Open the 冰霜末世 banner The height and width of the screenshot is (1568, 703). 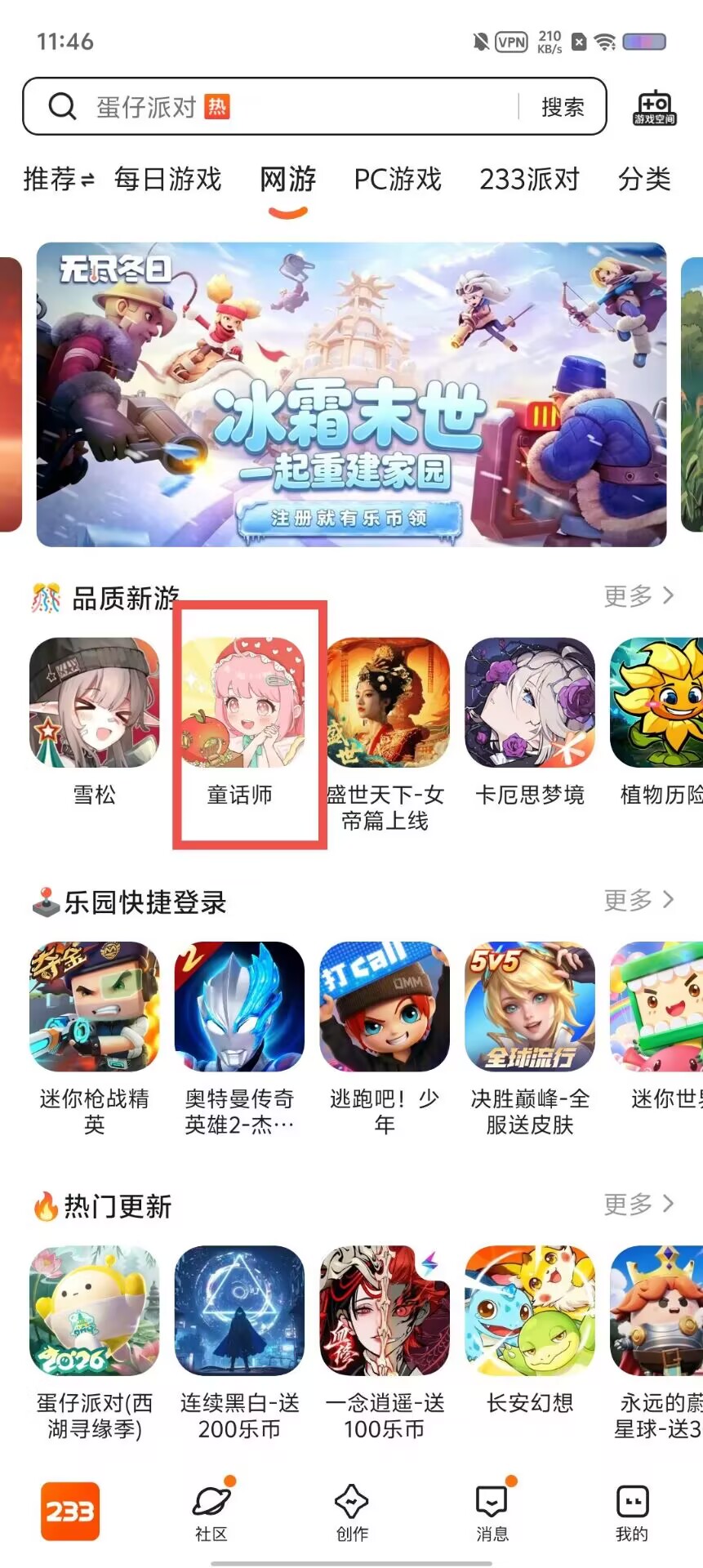coord(351,394)
